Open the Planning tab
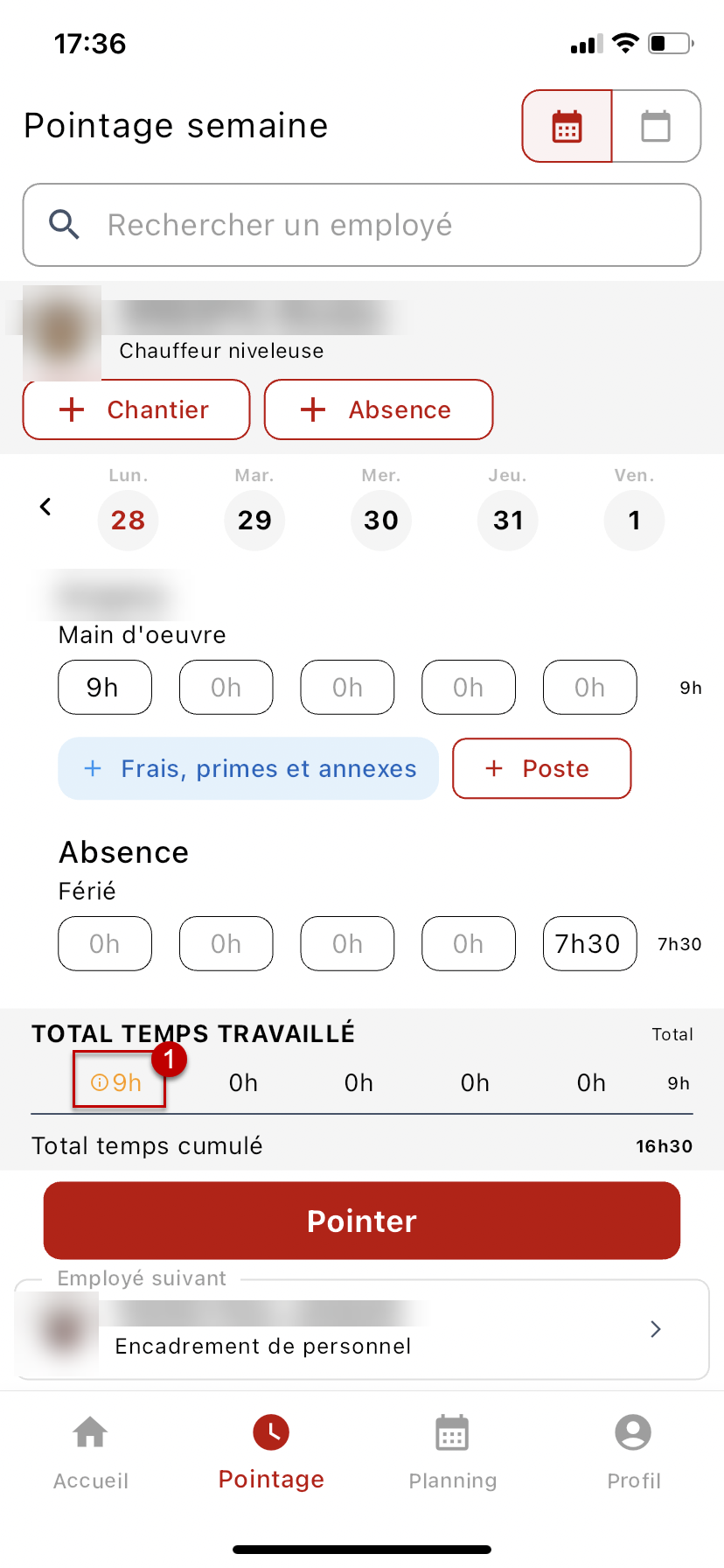Image resolution: width=724 pixels, height=1568 pixels. coord(453,1452)
